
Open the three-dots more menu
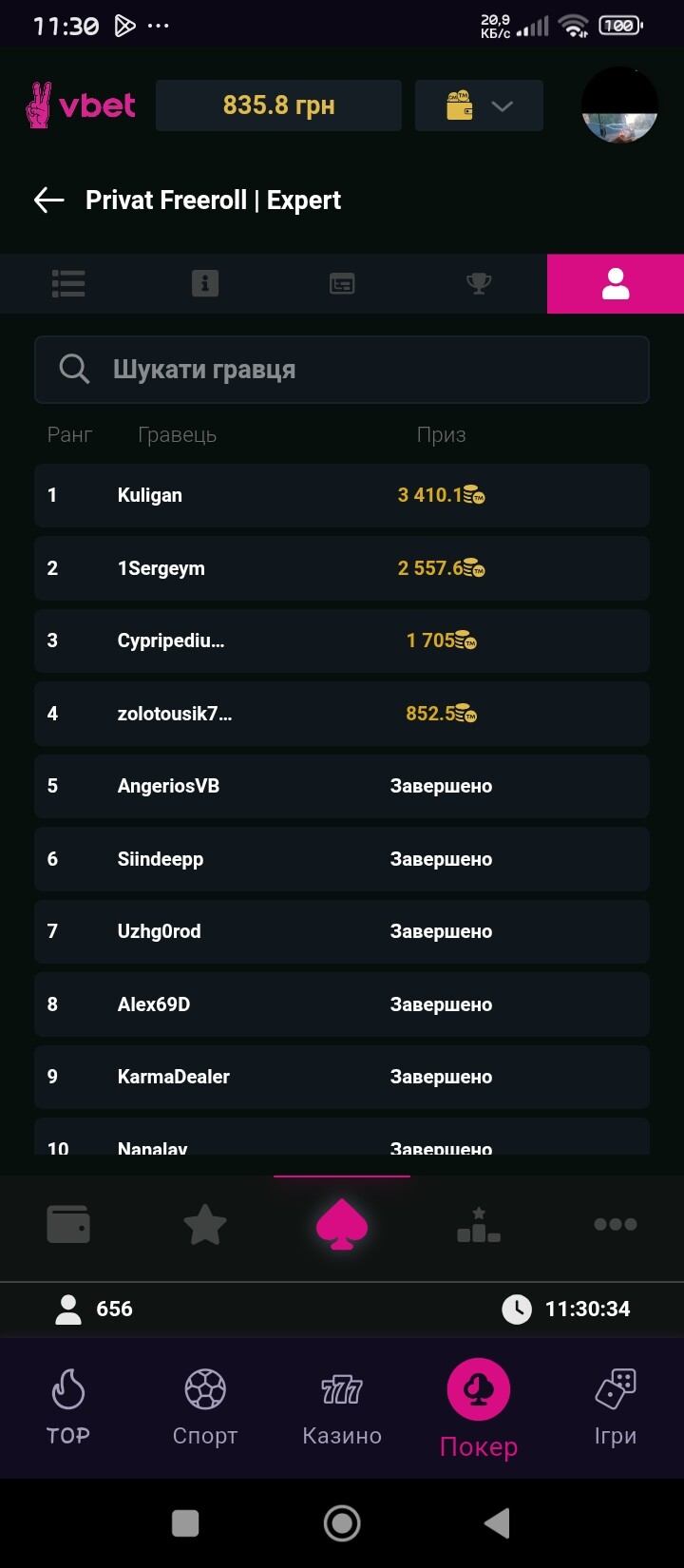click(616, 1224)
